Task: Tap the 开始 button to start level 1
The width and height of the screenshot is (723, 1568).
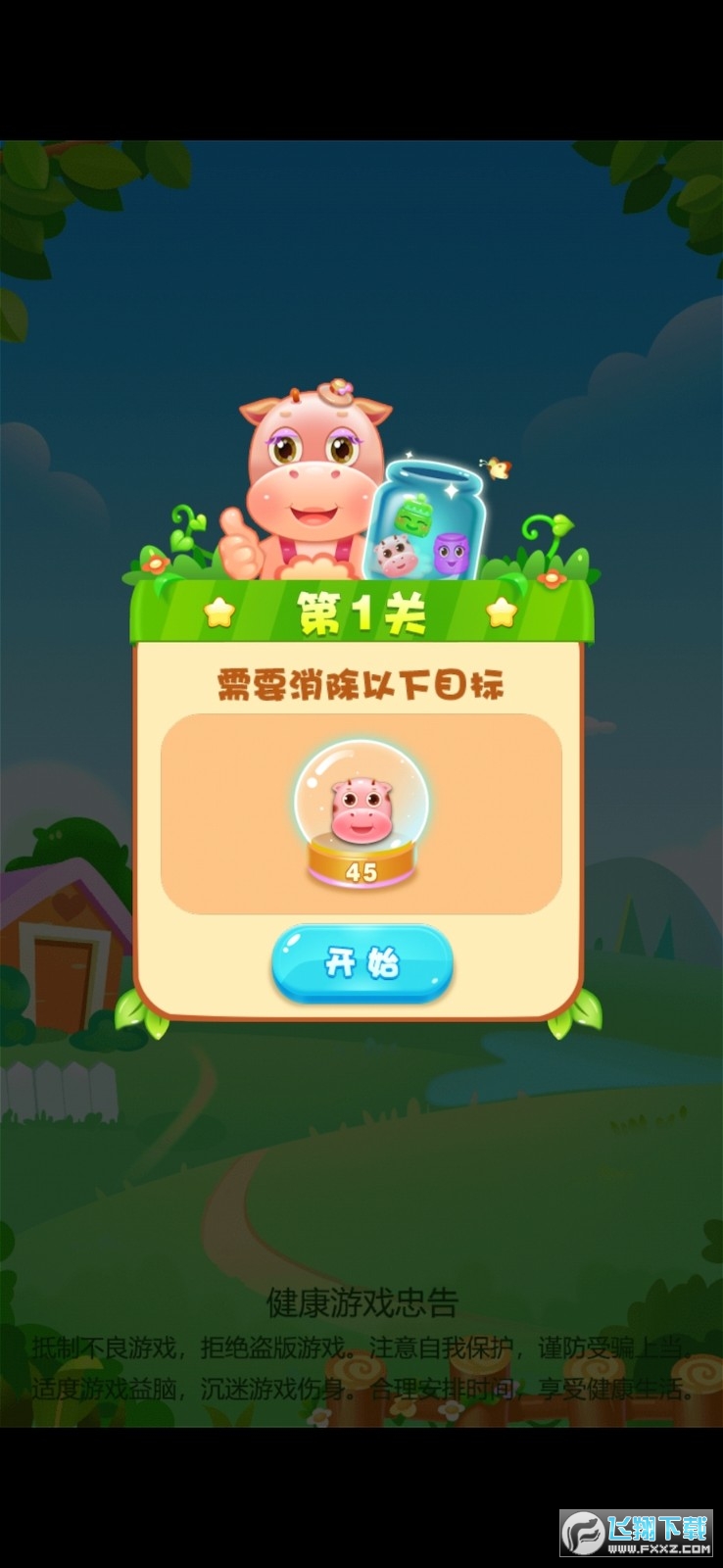Action: pyautogui.click(x=361, y=963)
